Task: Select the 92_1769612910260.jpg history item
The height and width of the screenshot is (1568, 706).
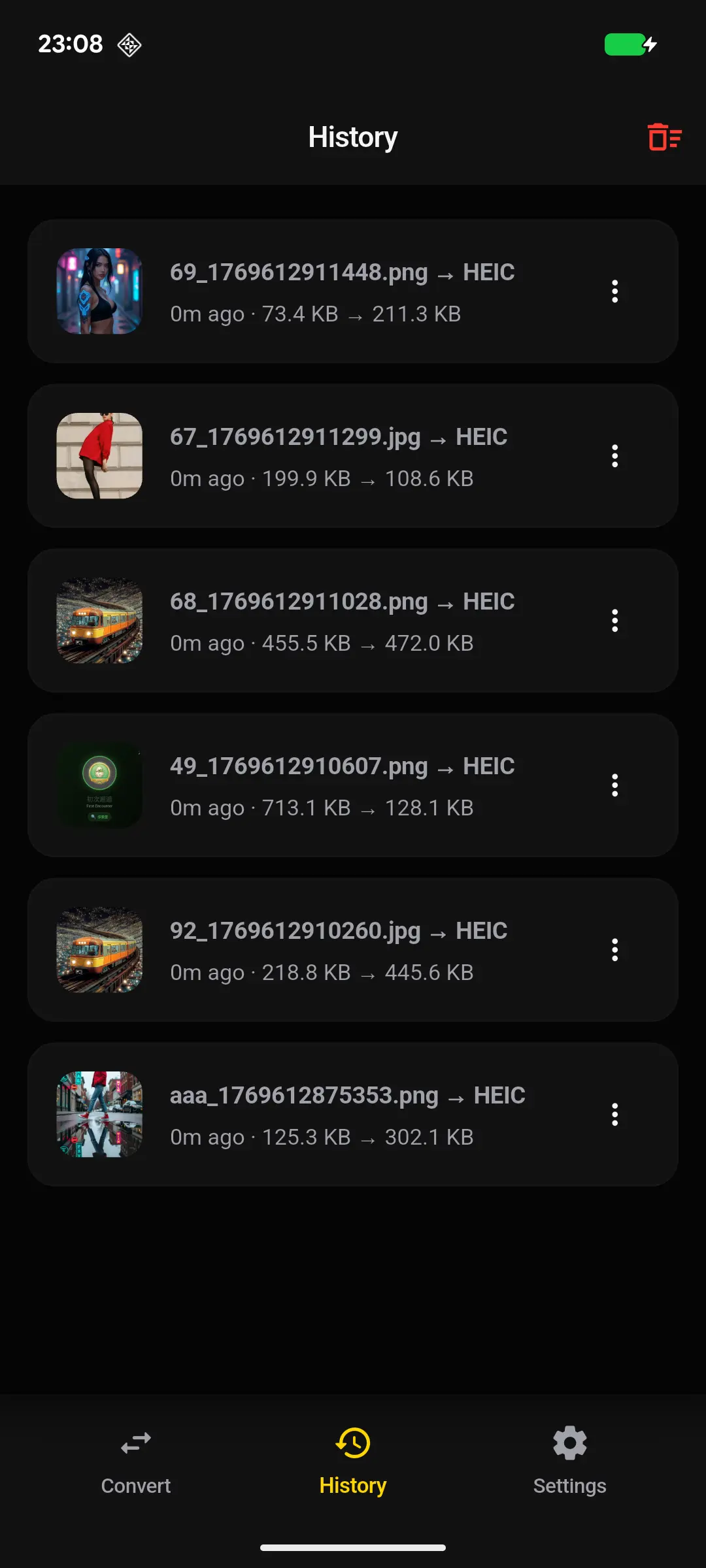Action: (340, 950)
